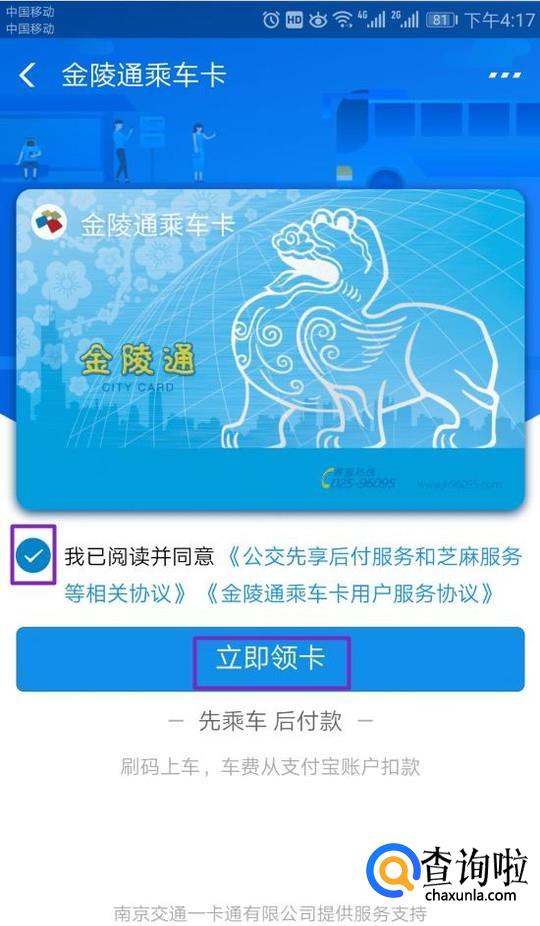Tap the 立即领卡 button
The width and height of the screenshot is (540, 926).
(x=270, y=658)
